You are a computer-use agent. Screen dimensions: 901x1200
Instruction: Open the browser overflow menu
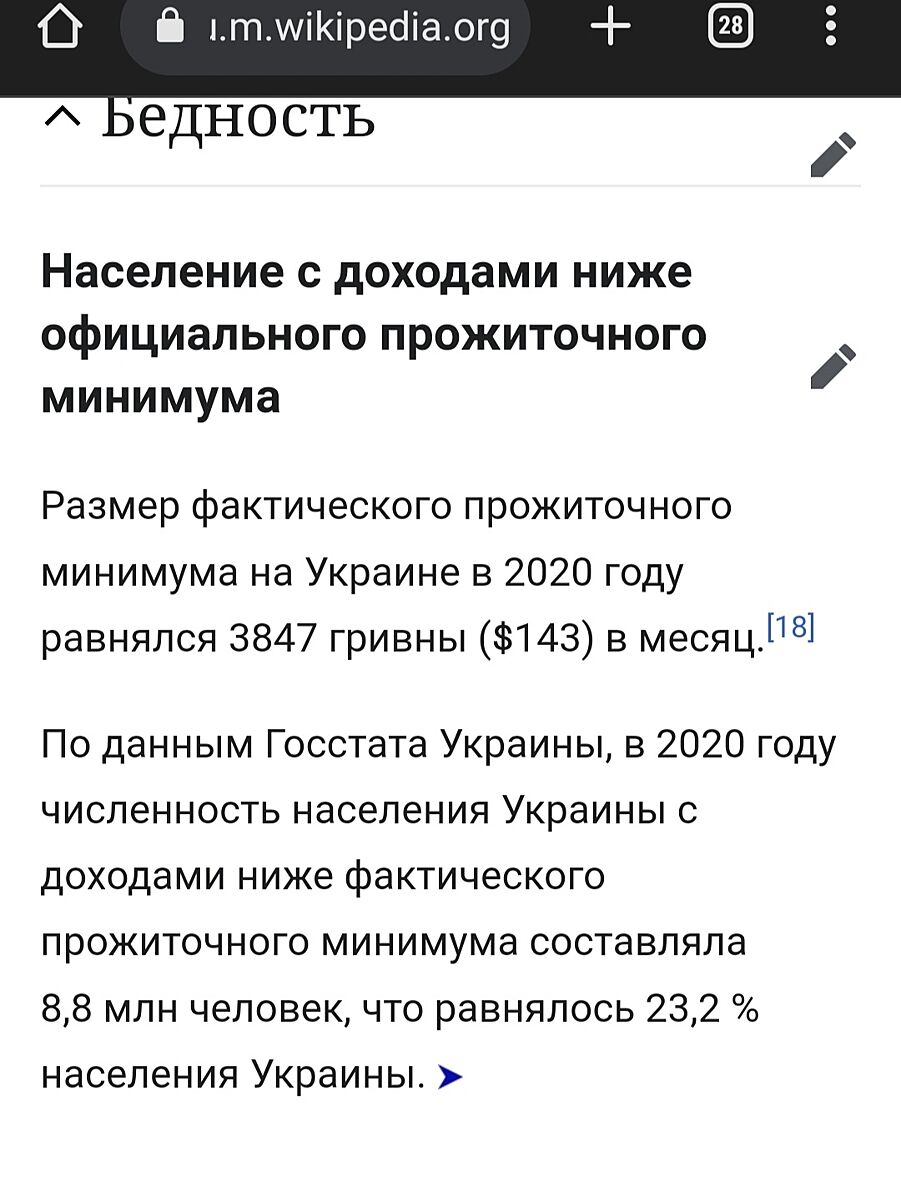[x=830, y=26]
